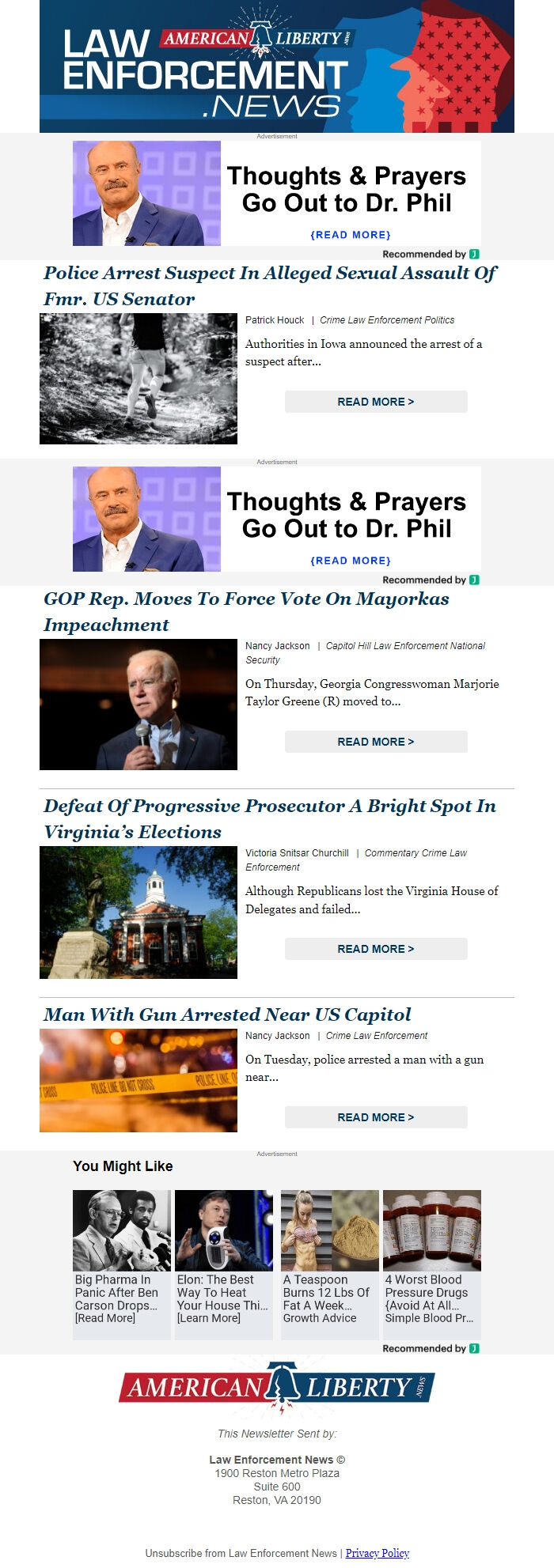Unsubscribe from Law Enforcement News
Image resolution: width=554 pixels, height=1568 pixels.
click(x=241, y=1553)
